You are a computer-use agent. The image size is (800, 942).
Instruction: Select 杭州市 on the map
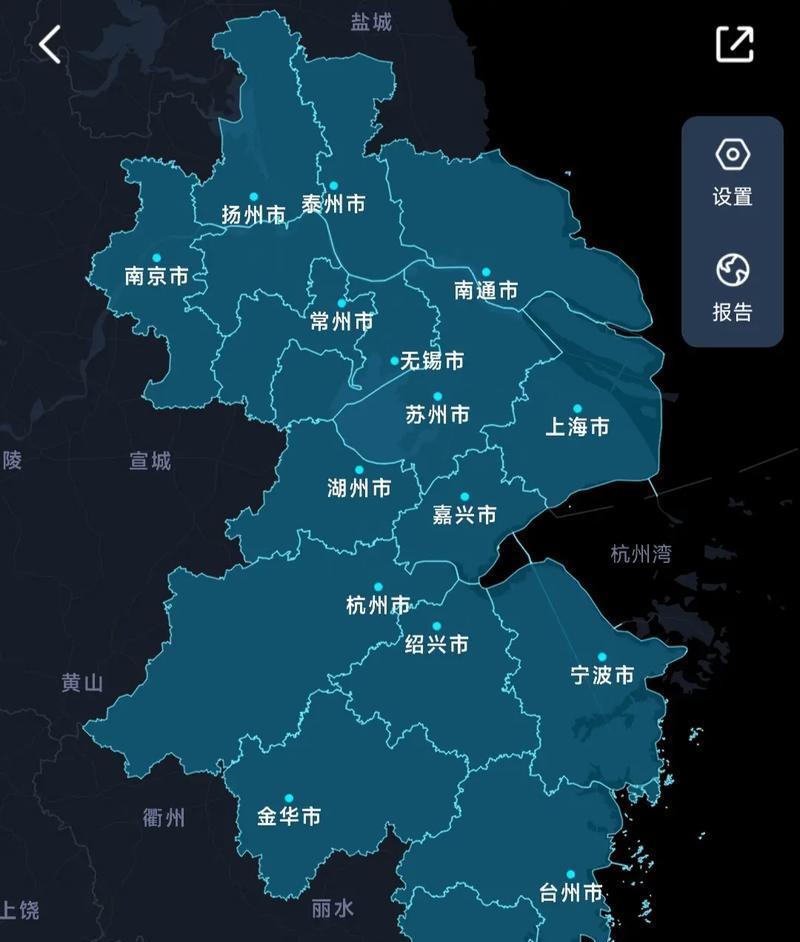pos(378,603)
